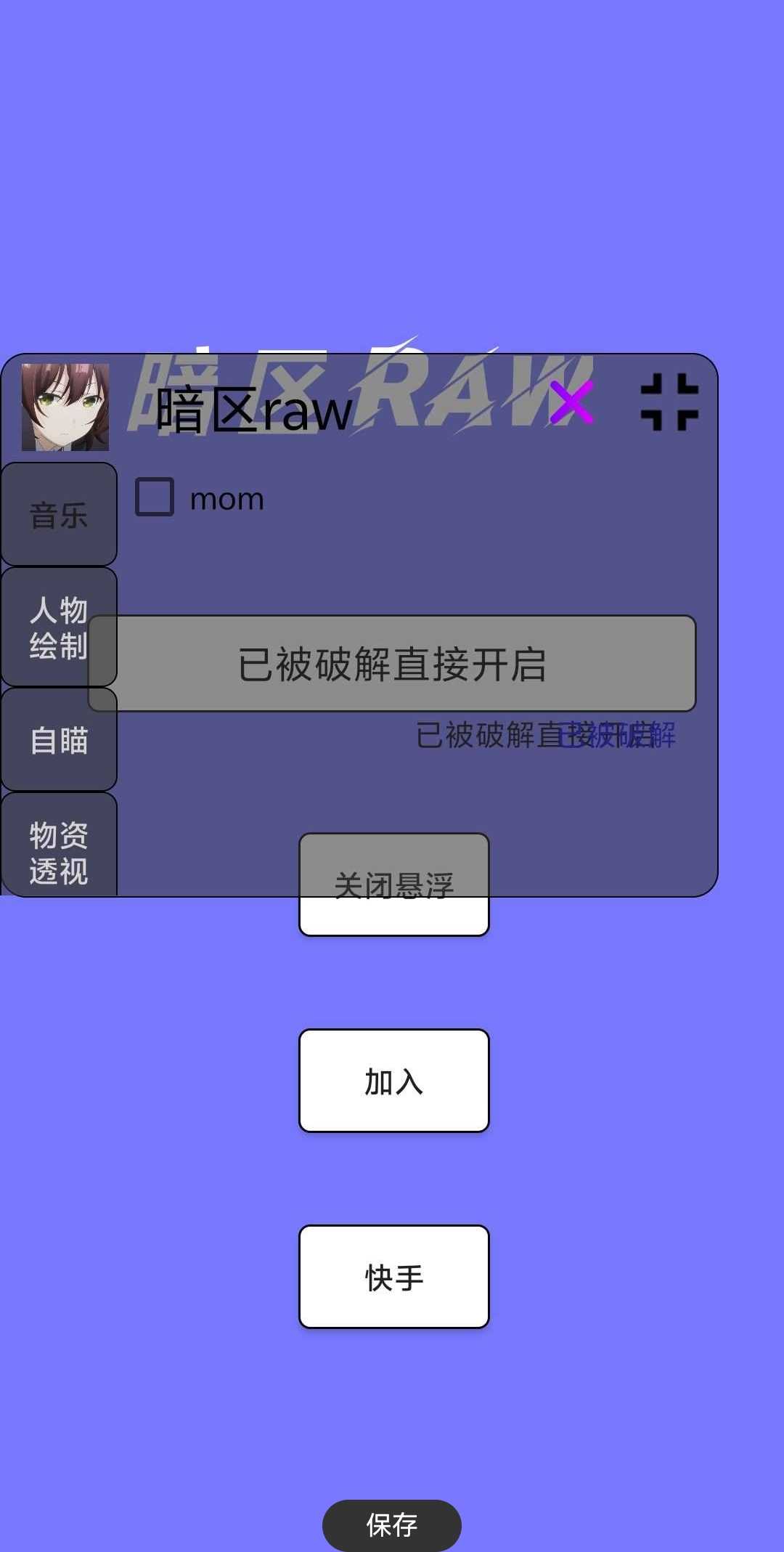The height and width of the screenshot is (1552, 784).
Task: Check the mom checkbox
Action: pos(155,497)
